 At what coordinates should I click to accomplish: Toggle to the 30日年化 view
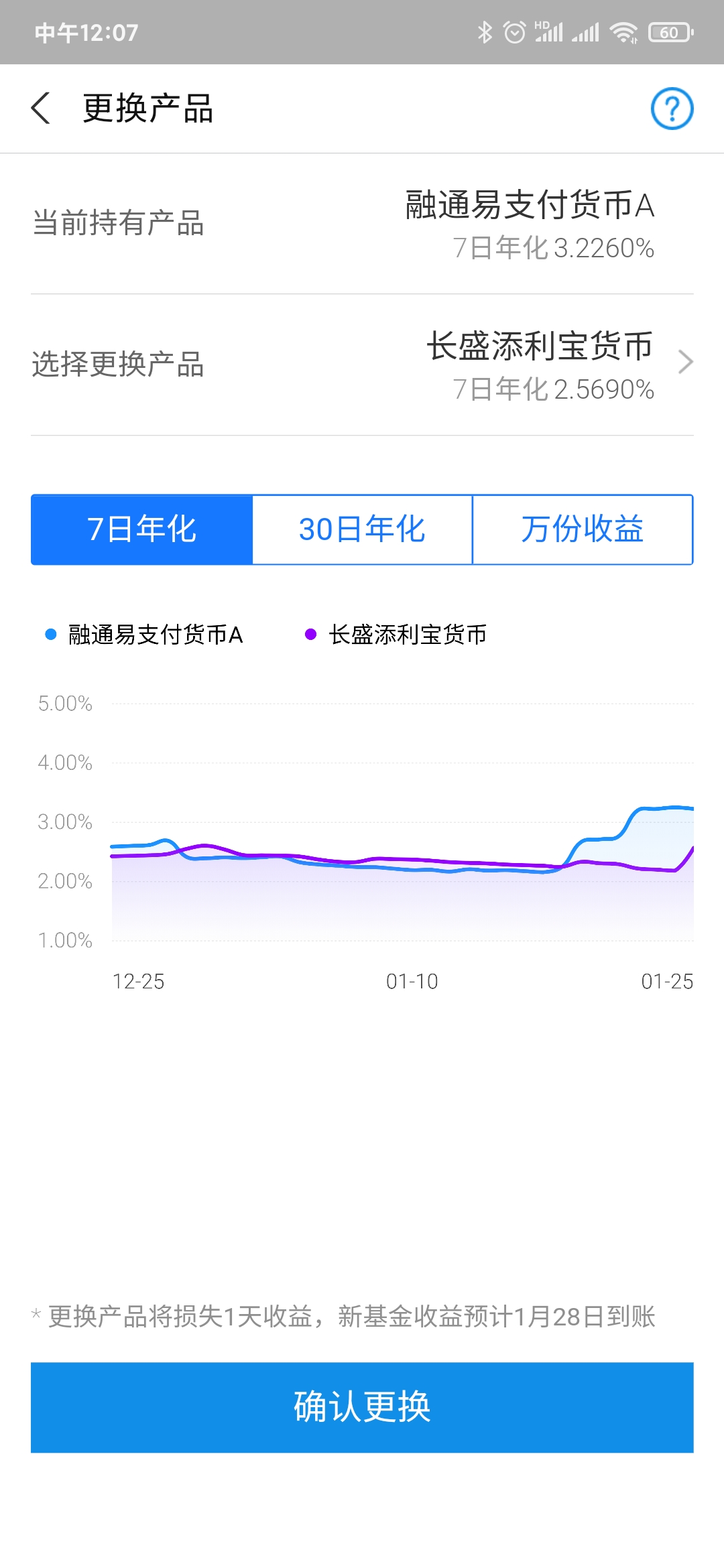[x=362, y=529]
